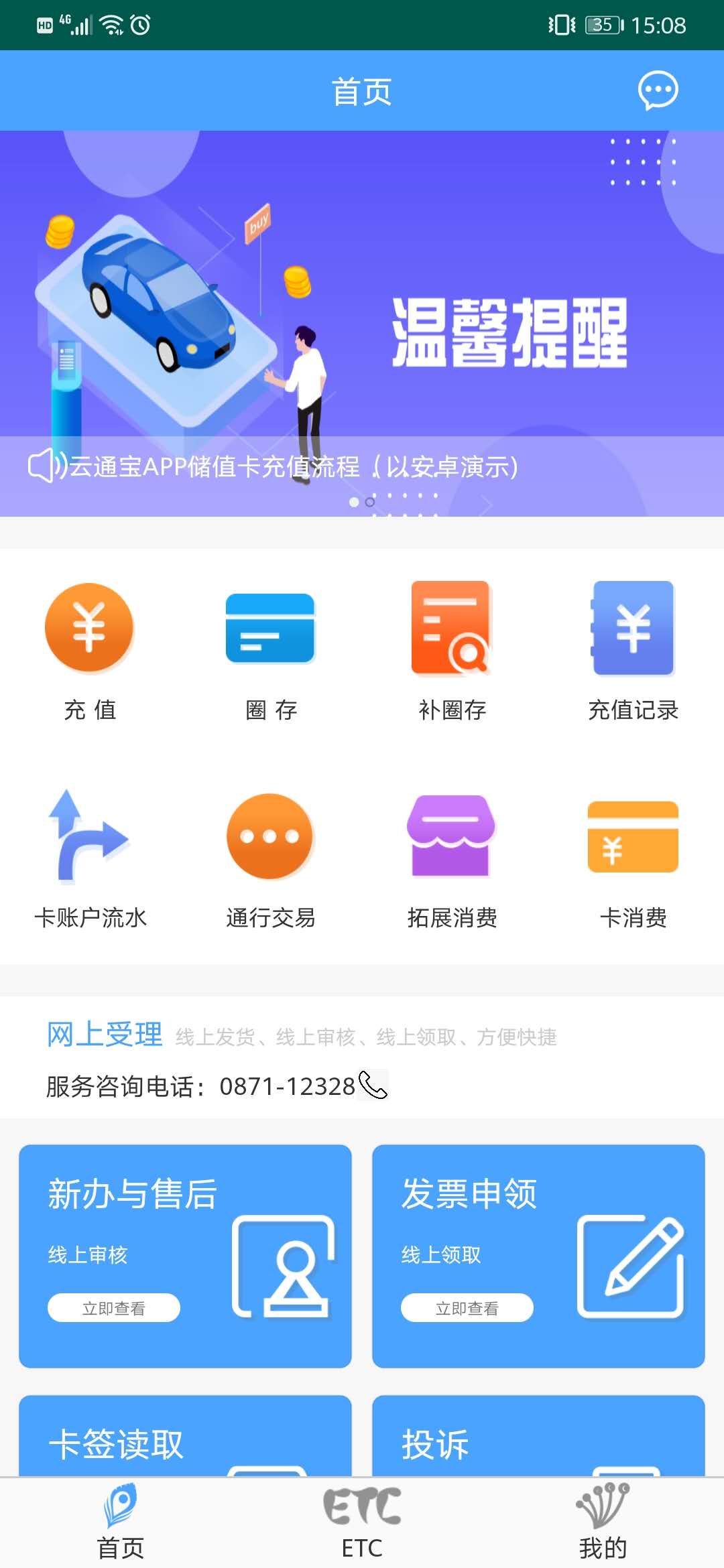Open the message bubble icon
The width and height of the screenshot is (724, 1568).
(x=658, y=90)
